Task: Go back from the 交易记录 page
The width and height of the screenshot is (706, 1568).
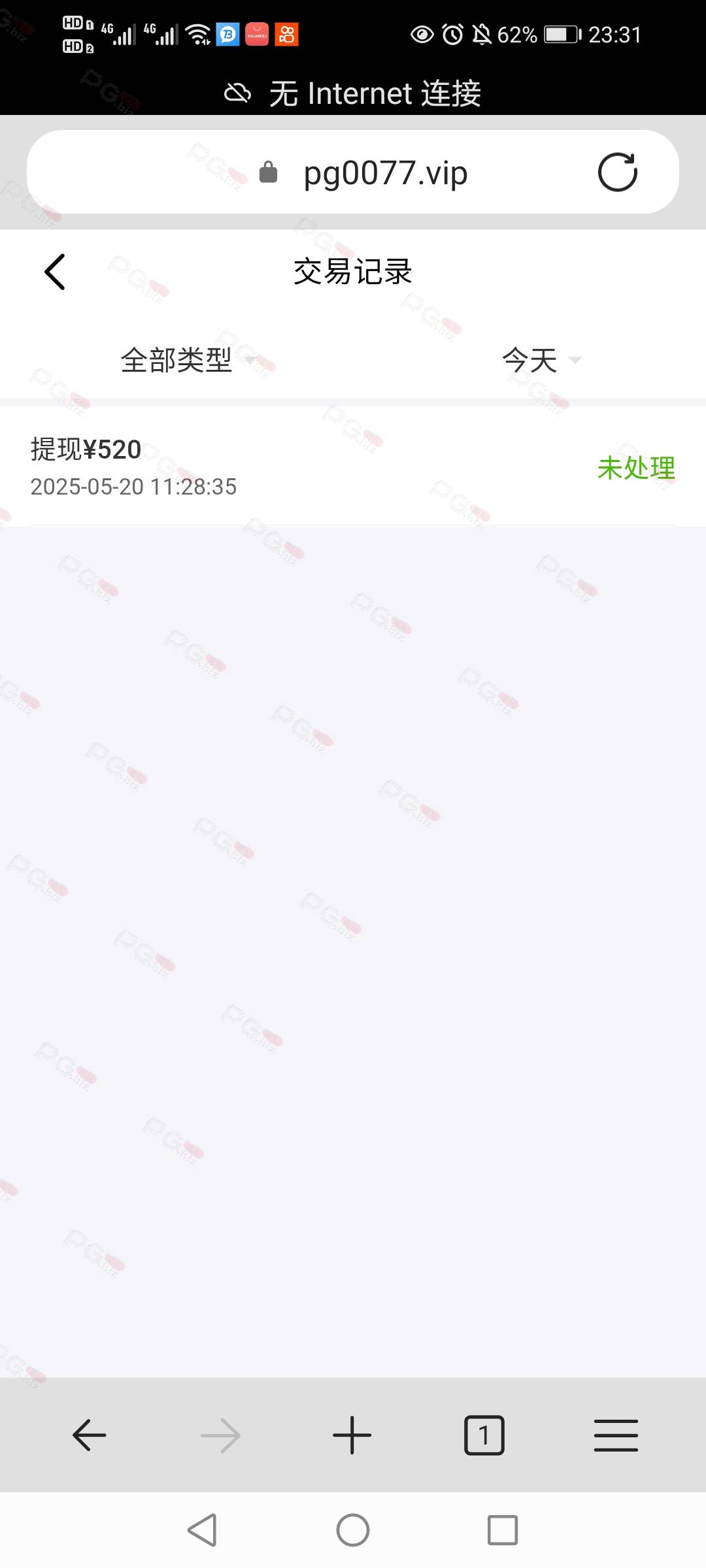Action: click(55, 272)
